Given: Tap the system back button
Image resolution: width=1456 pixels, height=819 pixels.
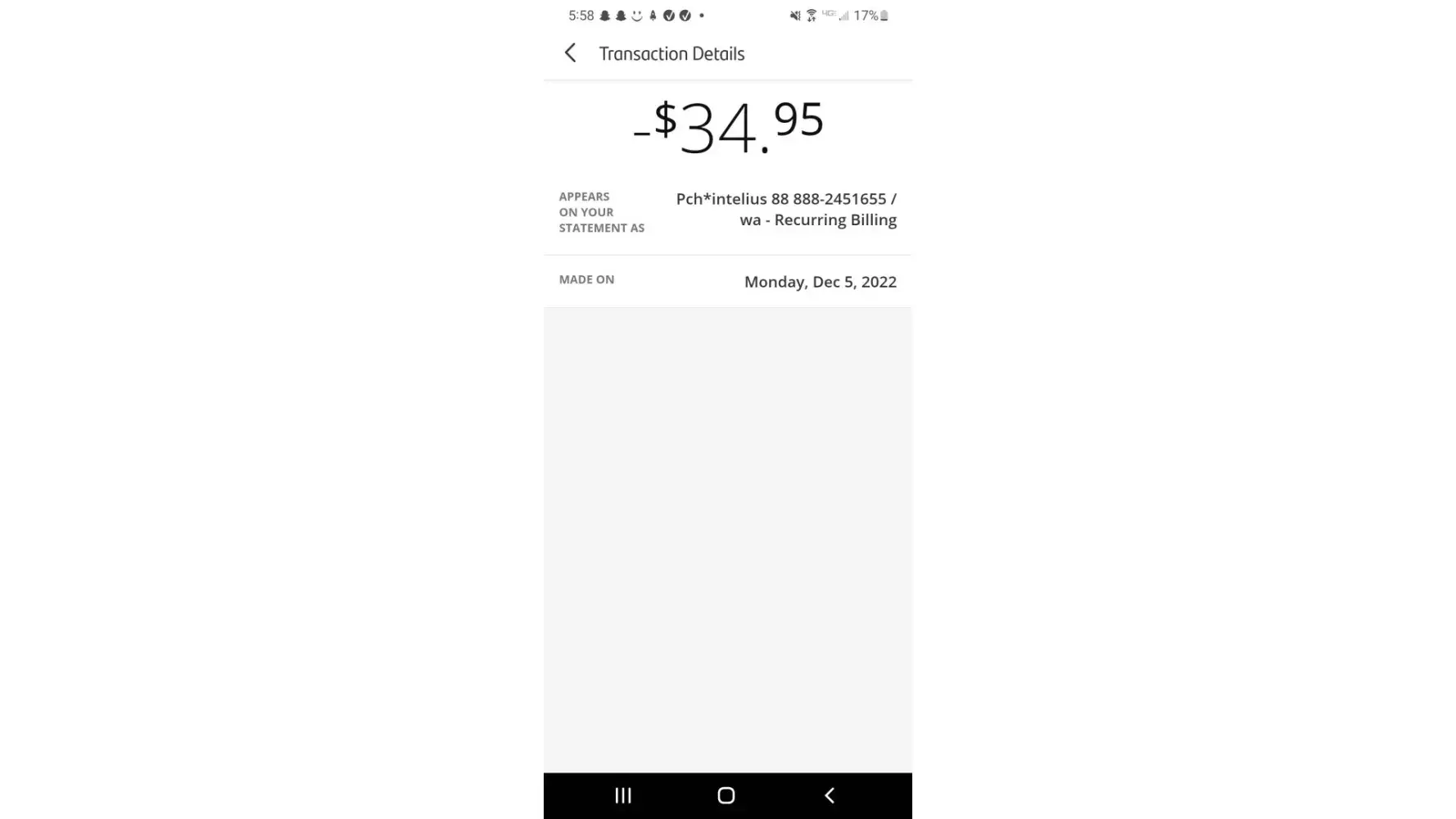Looking at the screenshot, I should [x=830, y=795].
